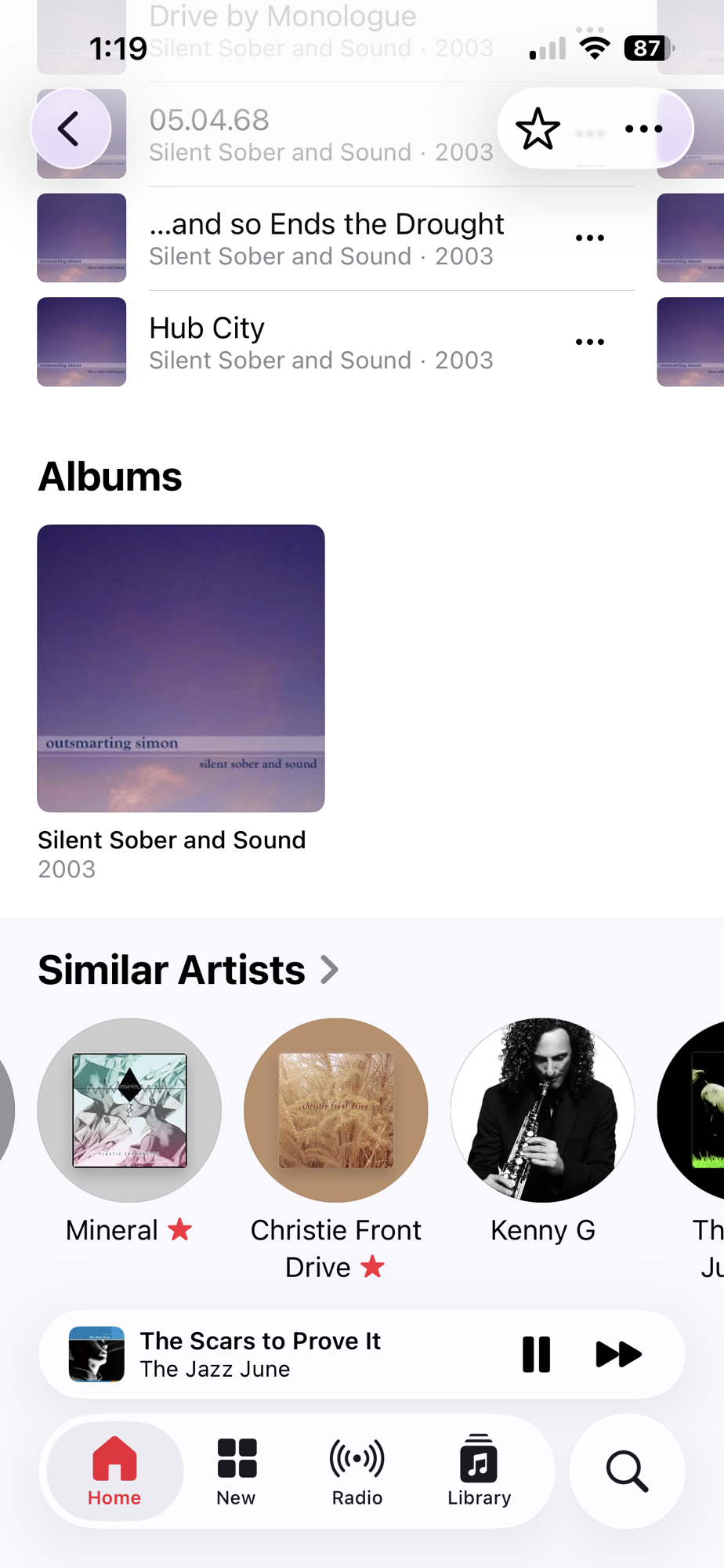Open the now playing mini player
This screenshot has width=724, height=1568.
click(298, 1354)
